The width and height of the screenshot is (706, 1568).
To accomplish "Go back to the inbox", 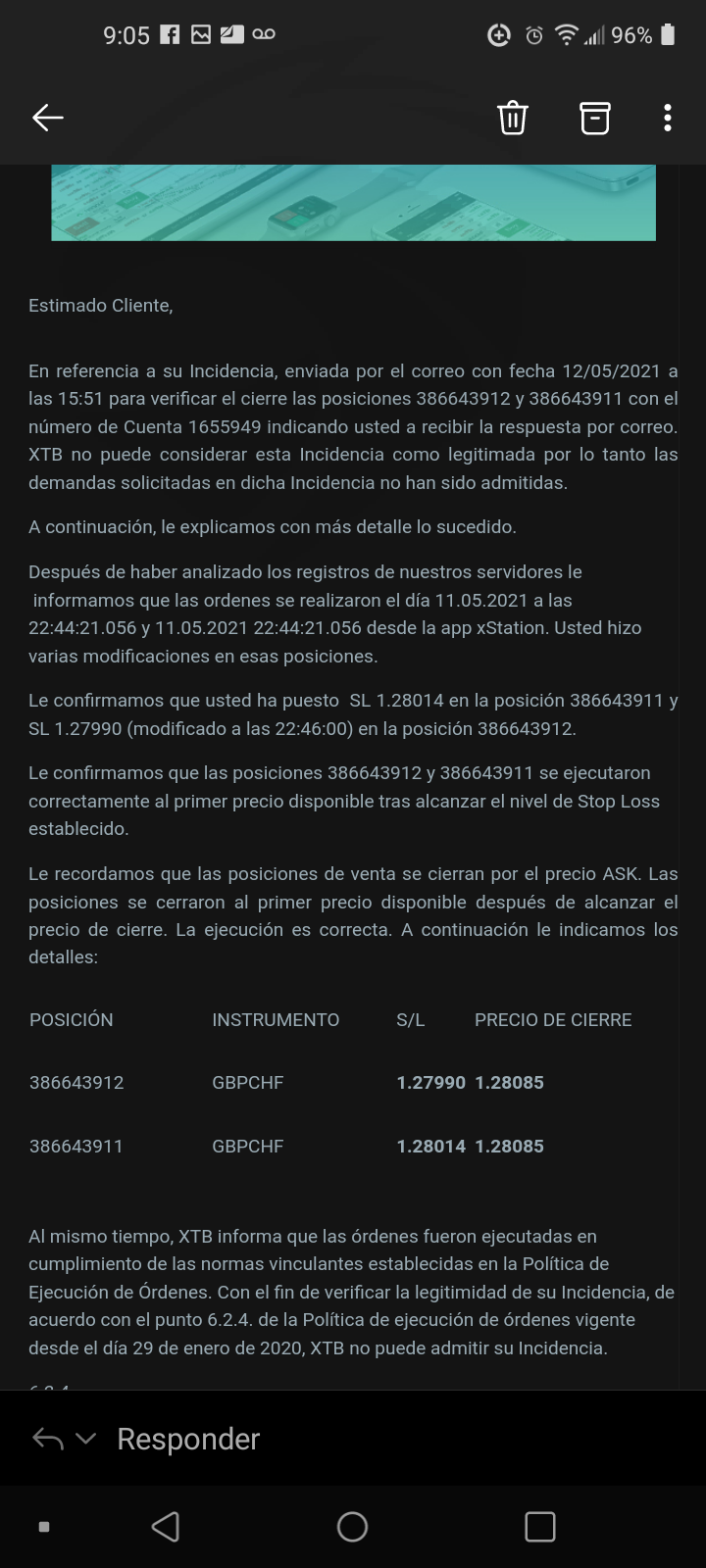I will [x=47, y=119].
